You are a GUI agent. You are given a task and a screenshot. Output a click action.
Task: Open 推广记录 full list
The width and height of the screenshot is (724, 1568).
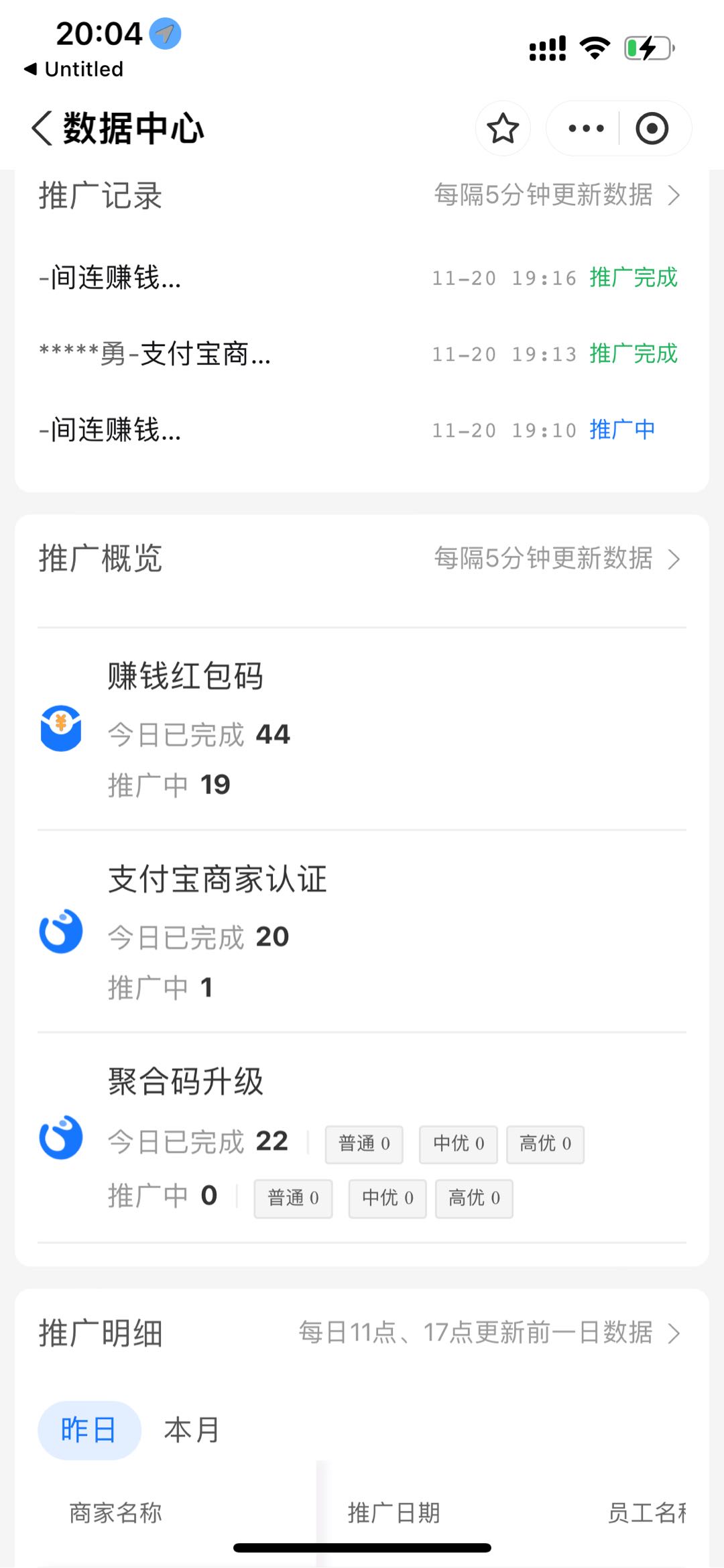click(x=556, y=195)
